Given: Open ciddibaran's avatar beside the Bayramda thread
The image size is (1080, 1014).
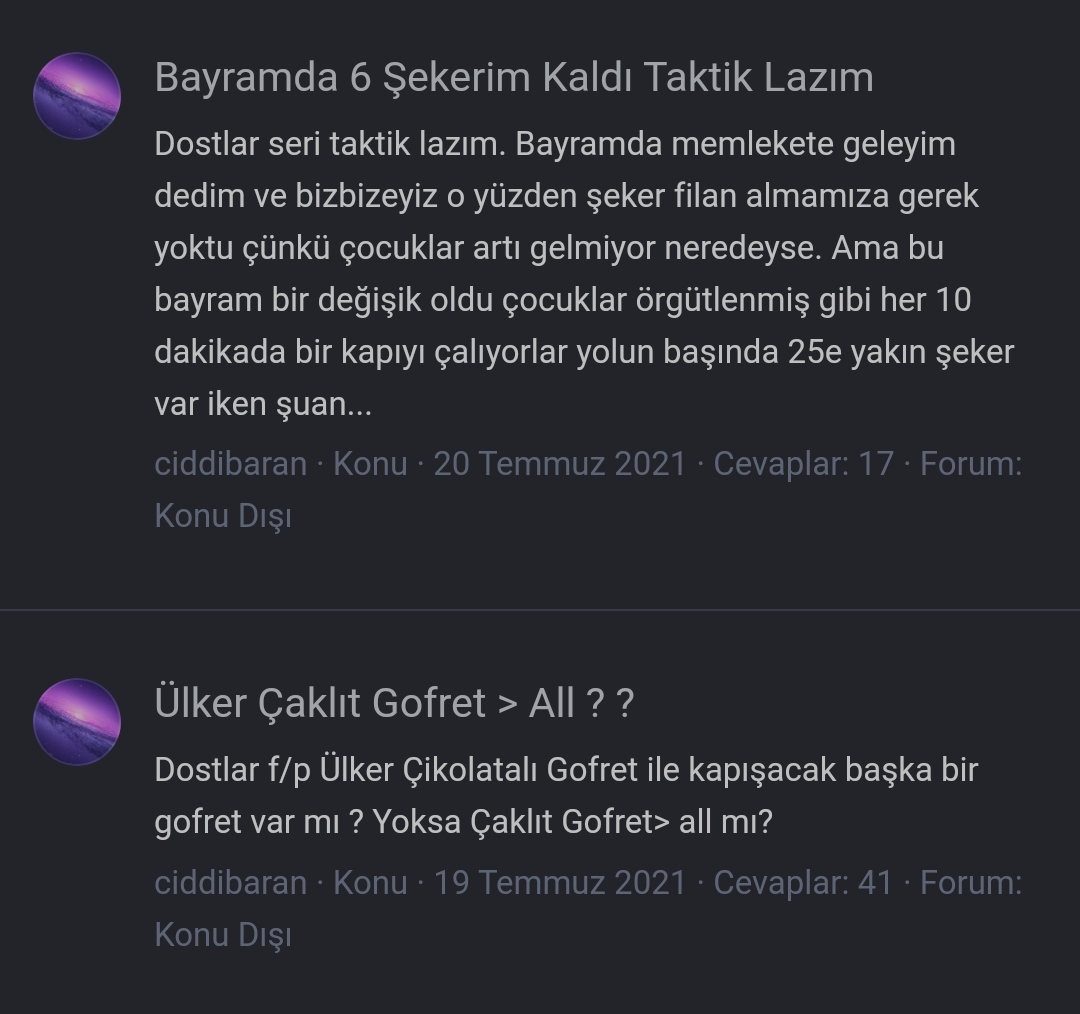Looking at the screenshot, I should pyautogui.click(x=77, y=96).
